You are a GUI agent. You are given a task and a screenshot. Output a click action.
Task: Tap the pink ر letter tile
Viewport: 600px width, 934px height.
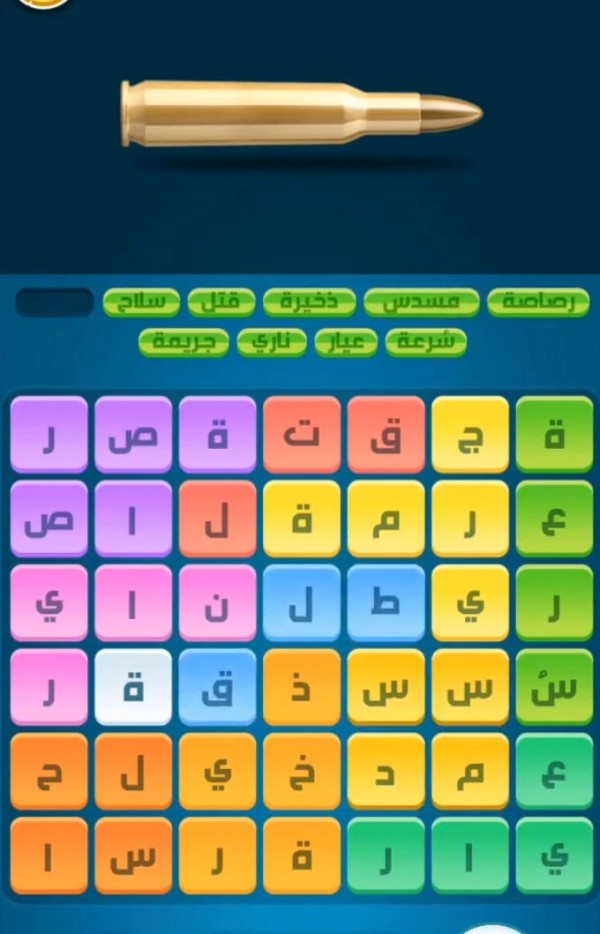[50, 687]
